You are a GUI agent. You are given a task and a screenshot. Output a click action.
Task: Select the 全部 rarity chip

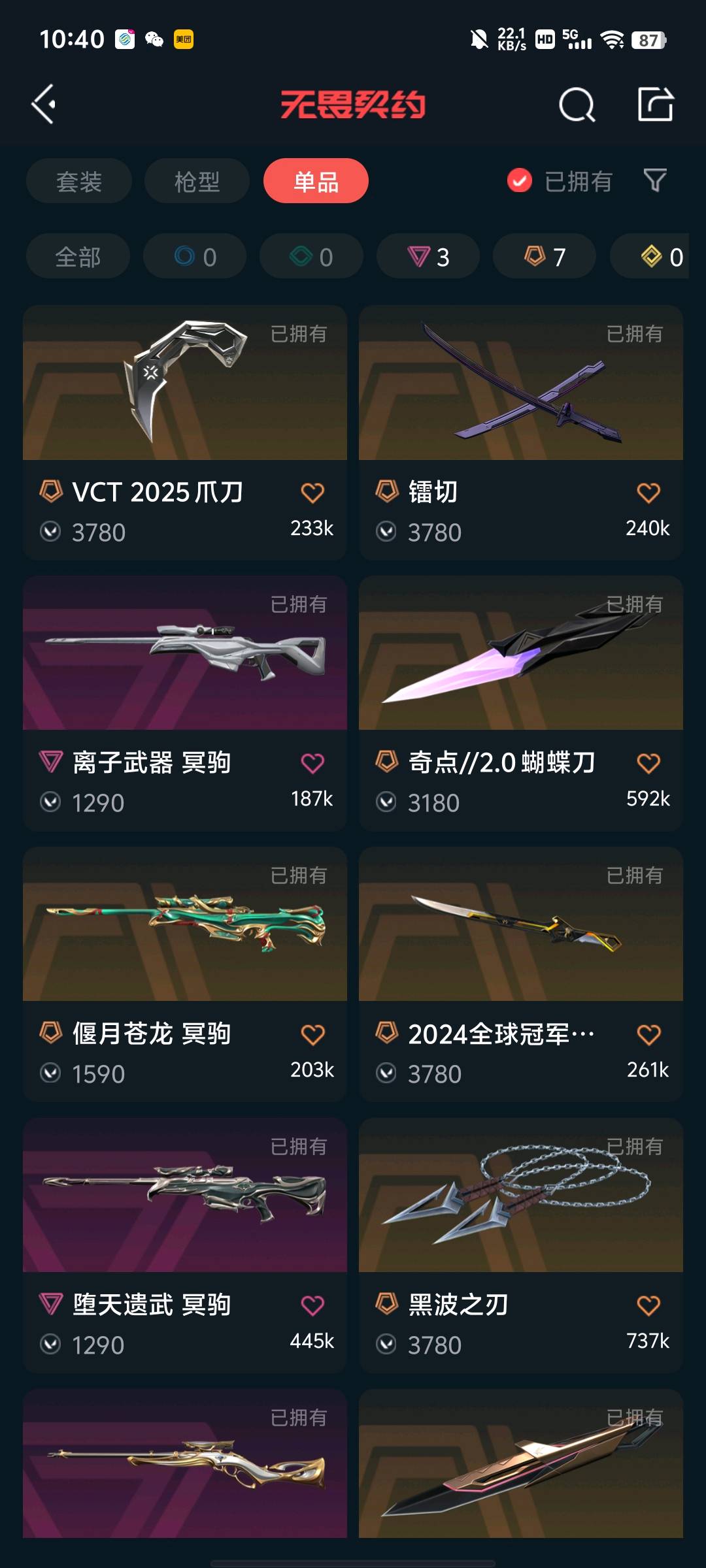tap(78, 256)
